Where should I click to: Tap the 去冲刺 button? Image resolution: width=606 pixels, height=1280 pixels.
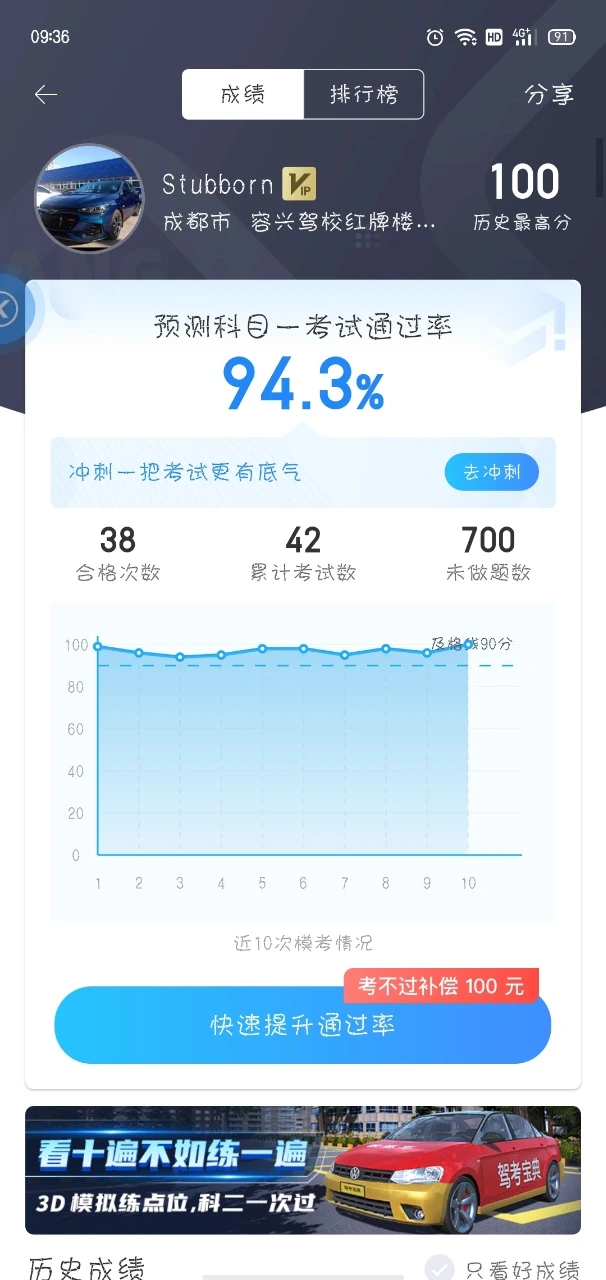pos(491,472)
